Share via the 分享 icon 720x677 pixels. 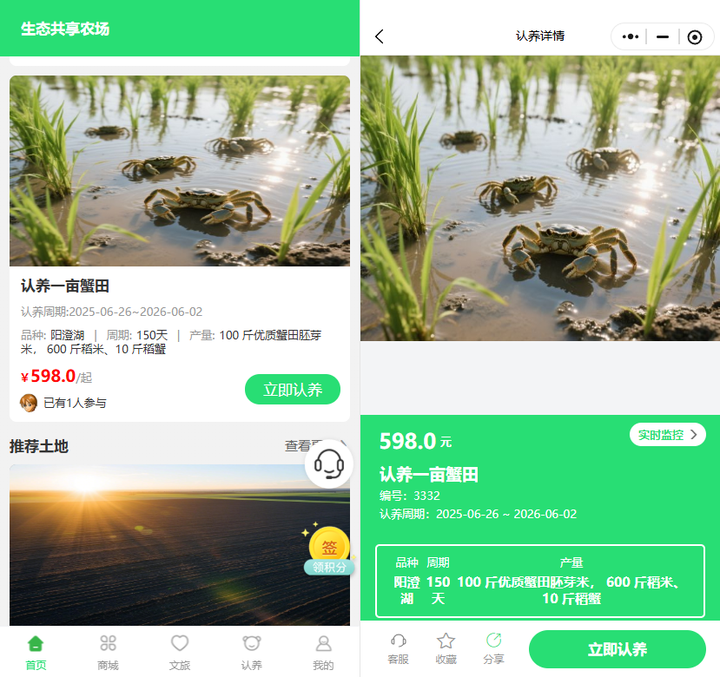click(x=493, y=648)
